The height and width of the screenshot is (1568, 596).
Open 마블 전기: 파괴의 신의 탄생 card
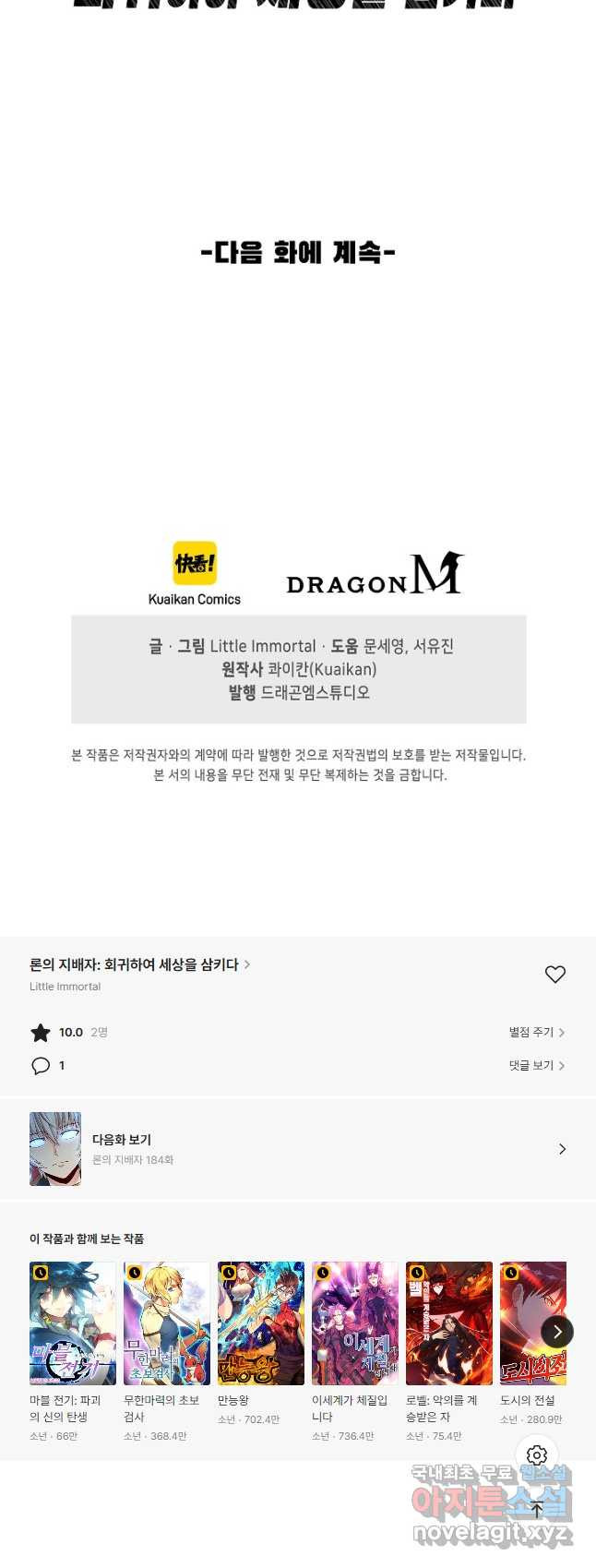[x=72, y=1323]
